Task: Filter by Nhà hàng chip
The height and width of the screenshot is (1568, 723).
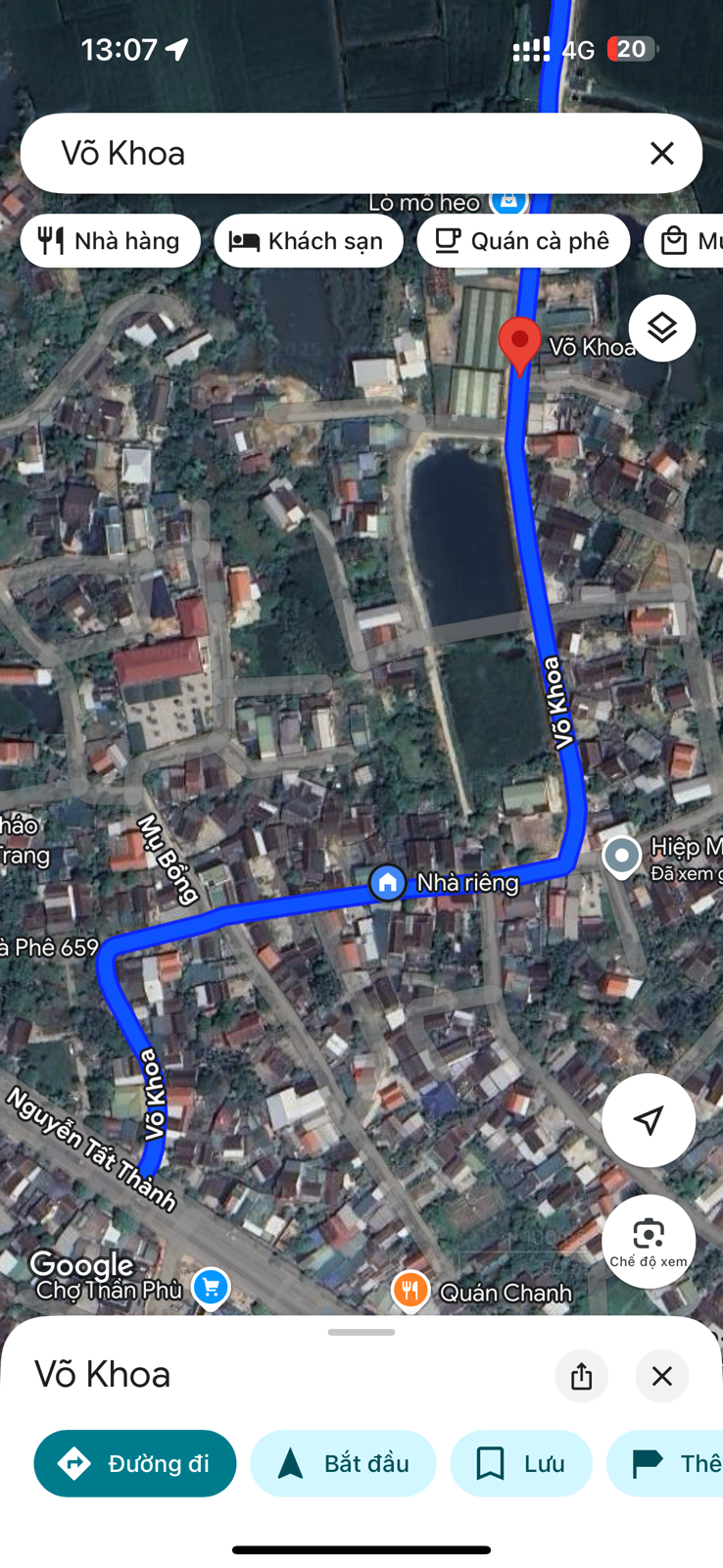Action: pos(110,241)
